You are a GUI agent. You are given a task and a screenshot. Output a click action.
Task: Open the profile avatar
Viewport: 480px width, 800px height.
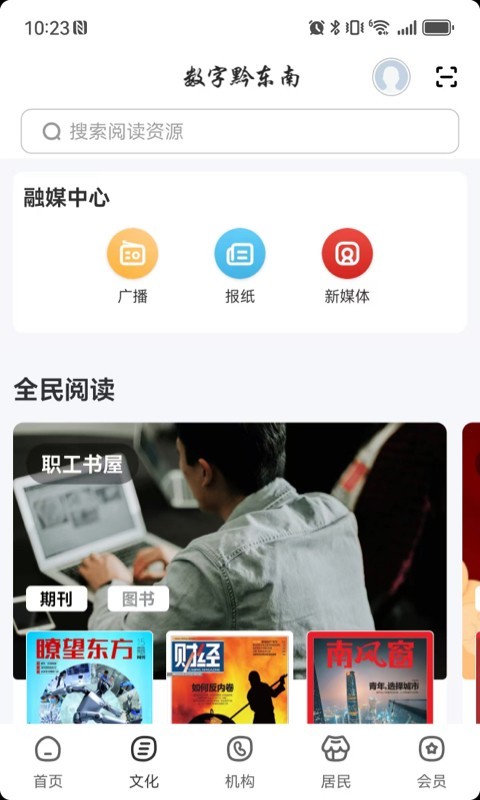[391, 77]
